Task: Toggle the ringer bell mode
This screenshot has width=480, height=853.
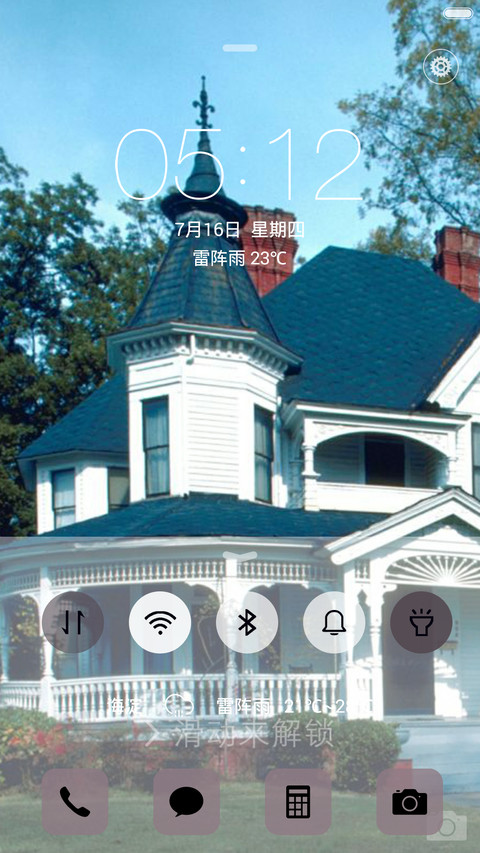Action: click(x=334, y=622)
